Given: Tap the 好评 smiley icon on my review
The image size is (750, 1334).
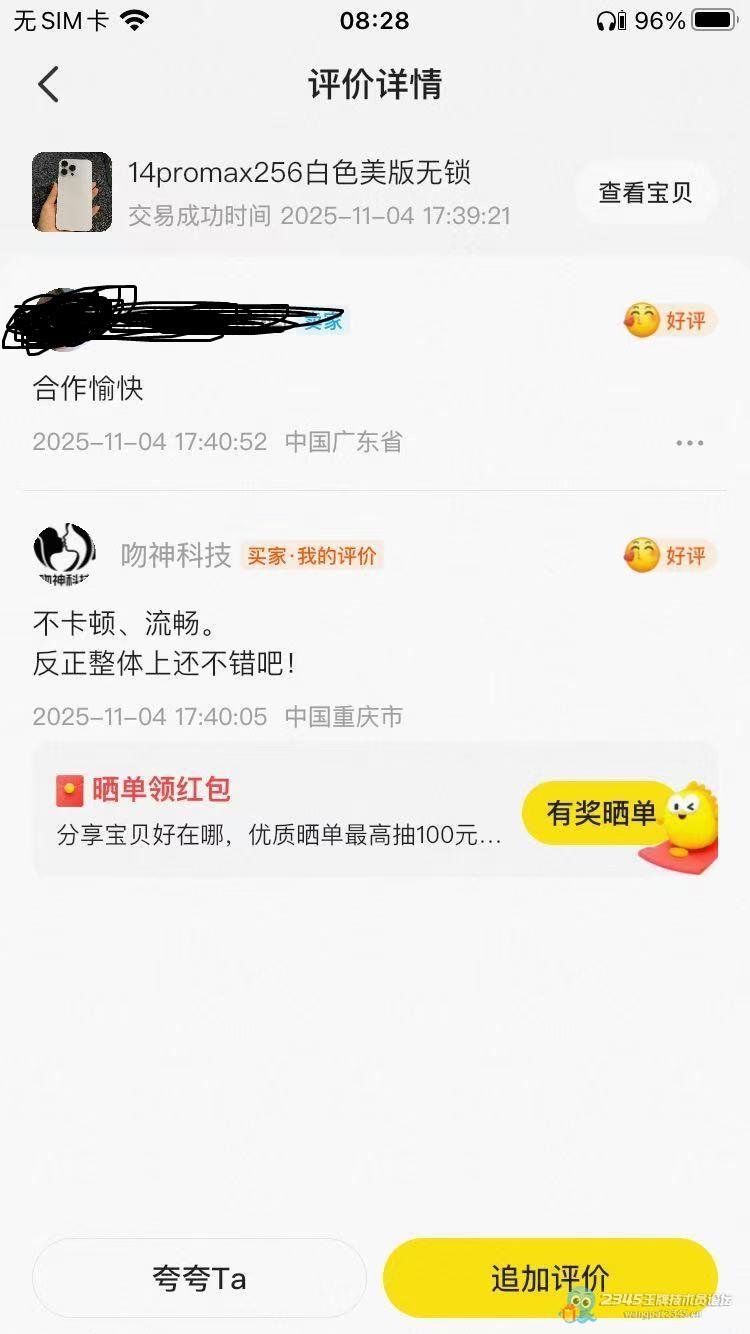Looking at the screenshot, I should coord(641,556).
